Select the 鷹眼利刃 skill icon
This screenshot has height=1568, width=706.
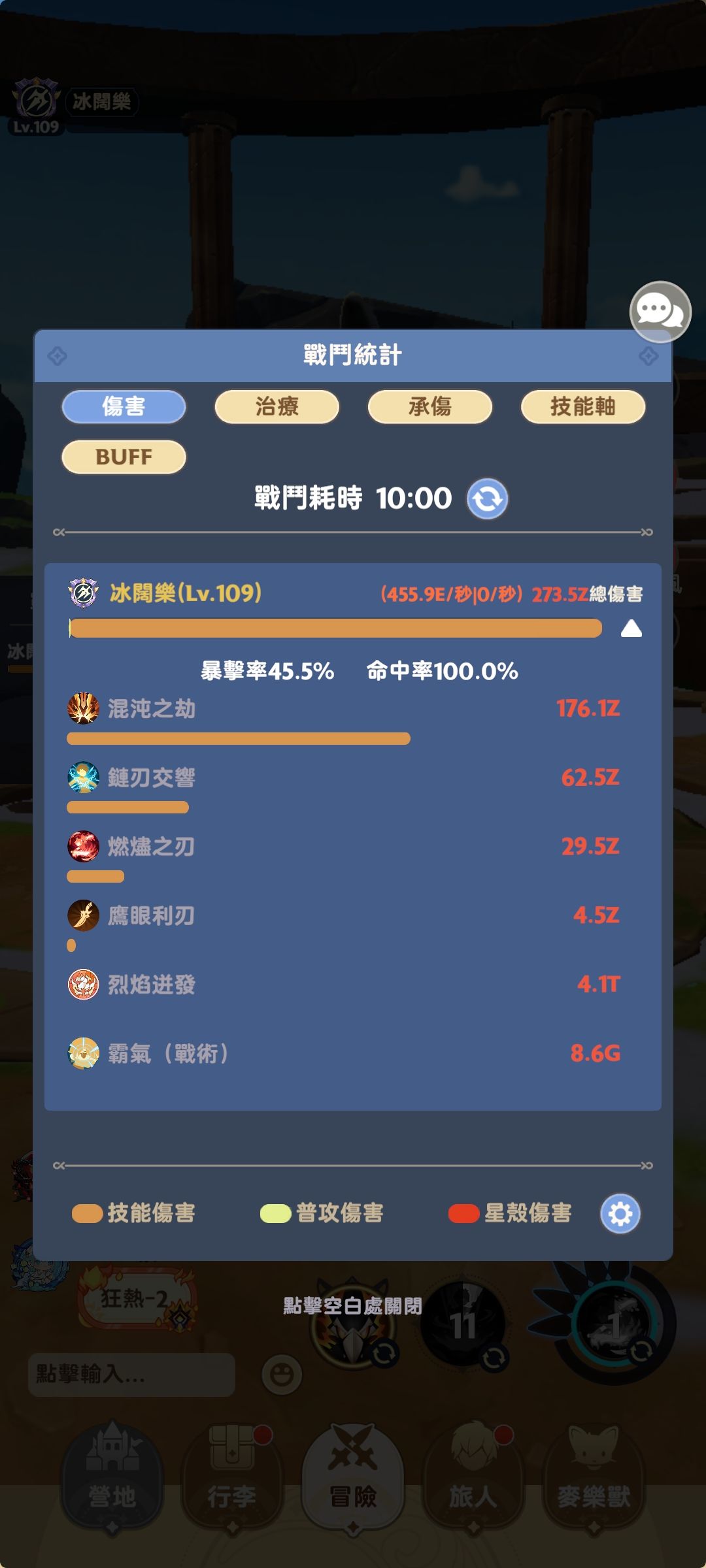click(x=84, y=915)
